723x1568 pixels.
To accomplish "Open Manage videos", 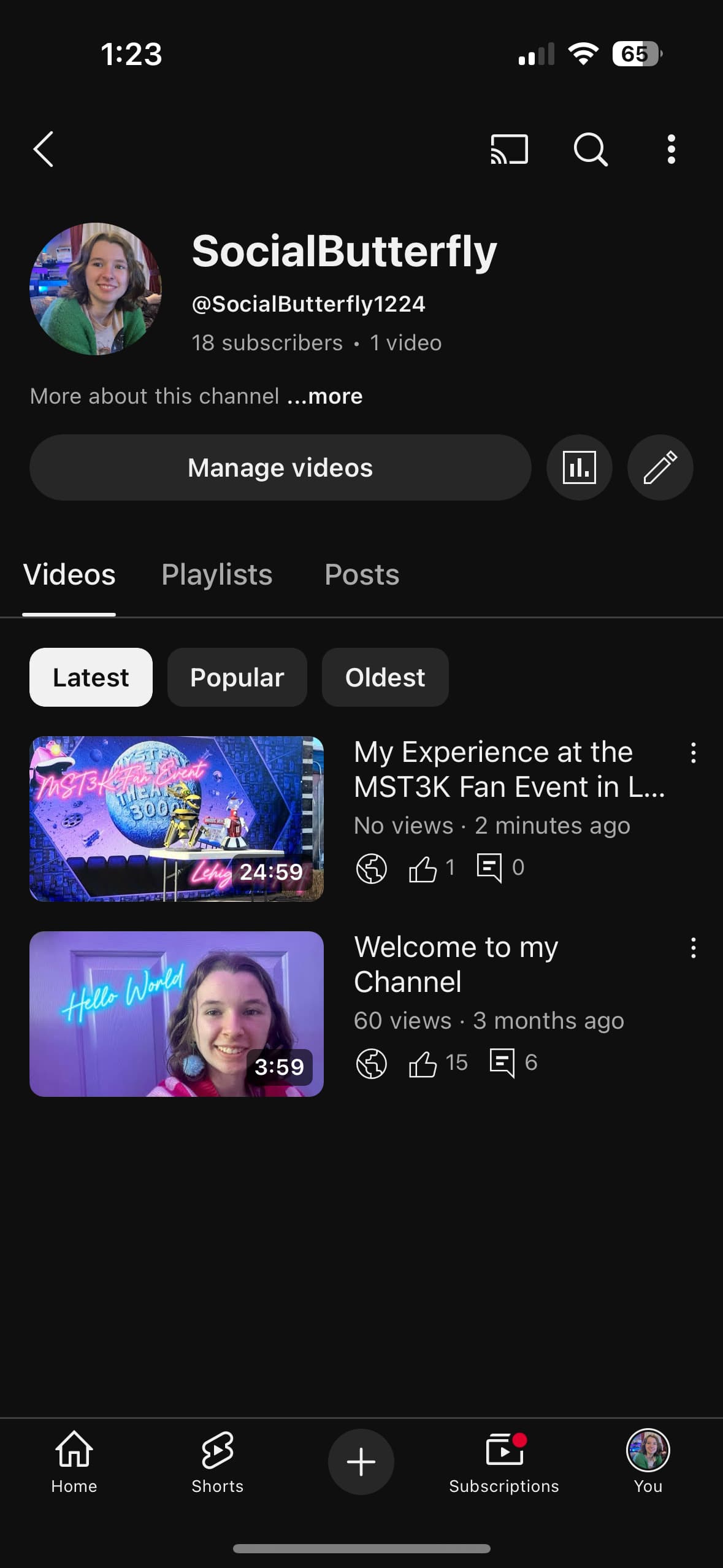I will (x=280, y=467).
